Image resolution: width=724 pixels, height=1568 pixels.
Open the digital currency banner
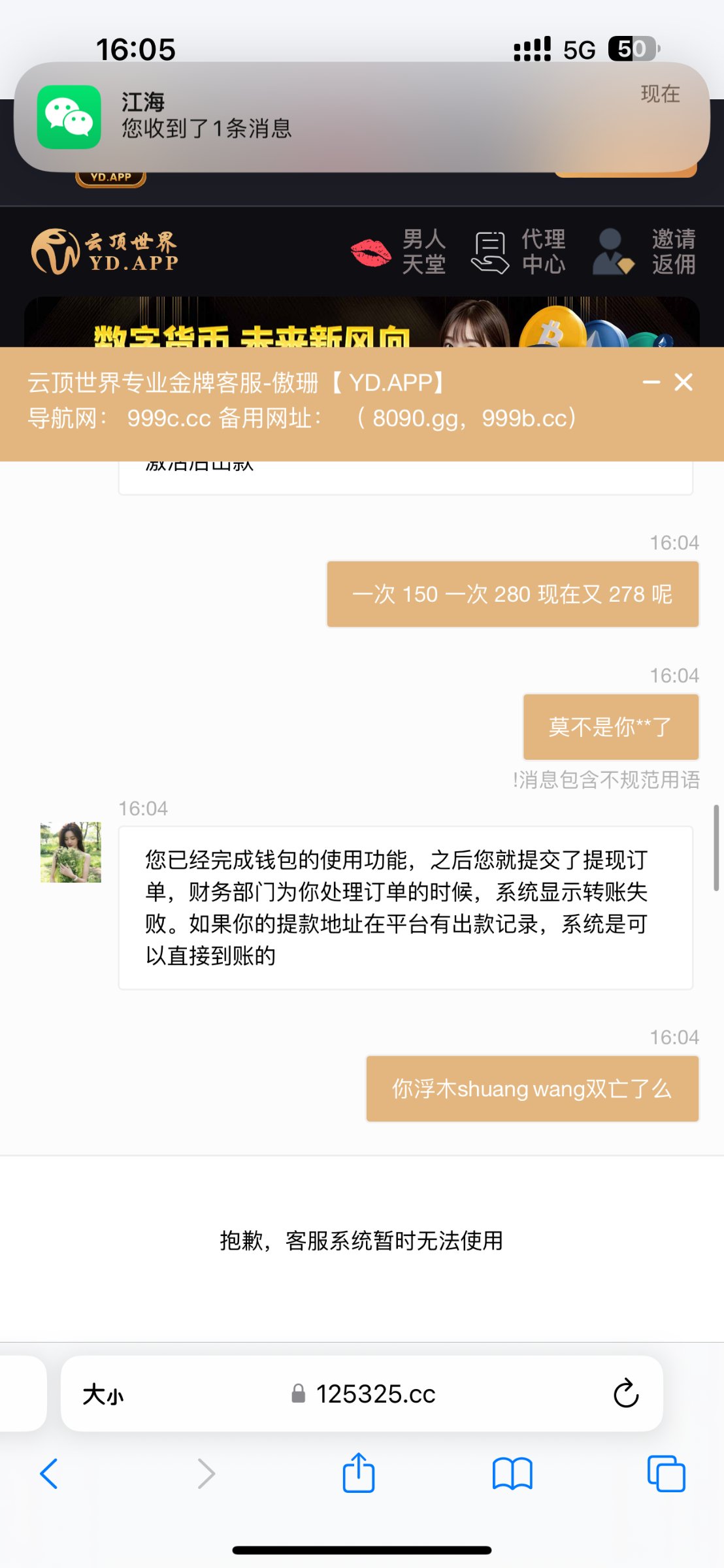[361, 323]
